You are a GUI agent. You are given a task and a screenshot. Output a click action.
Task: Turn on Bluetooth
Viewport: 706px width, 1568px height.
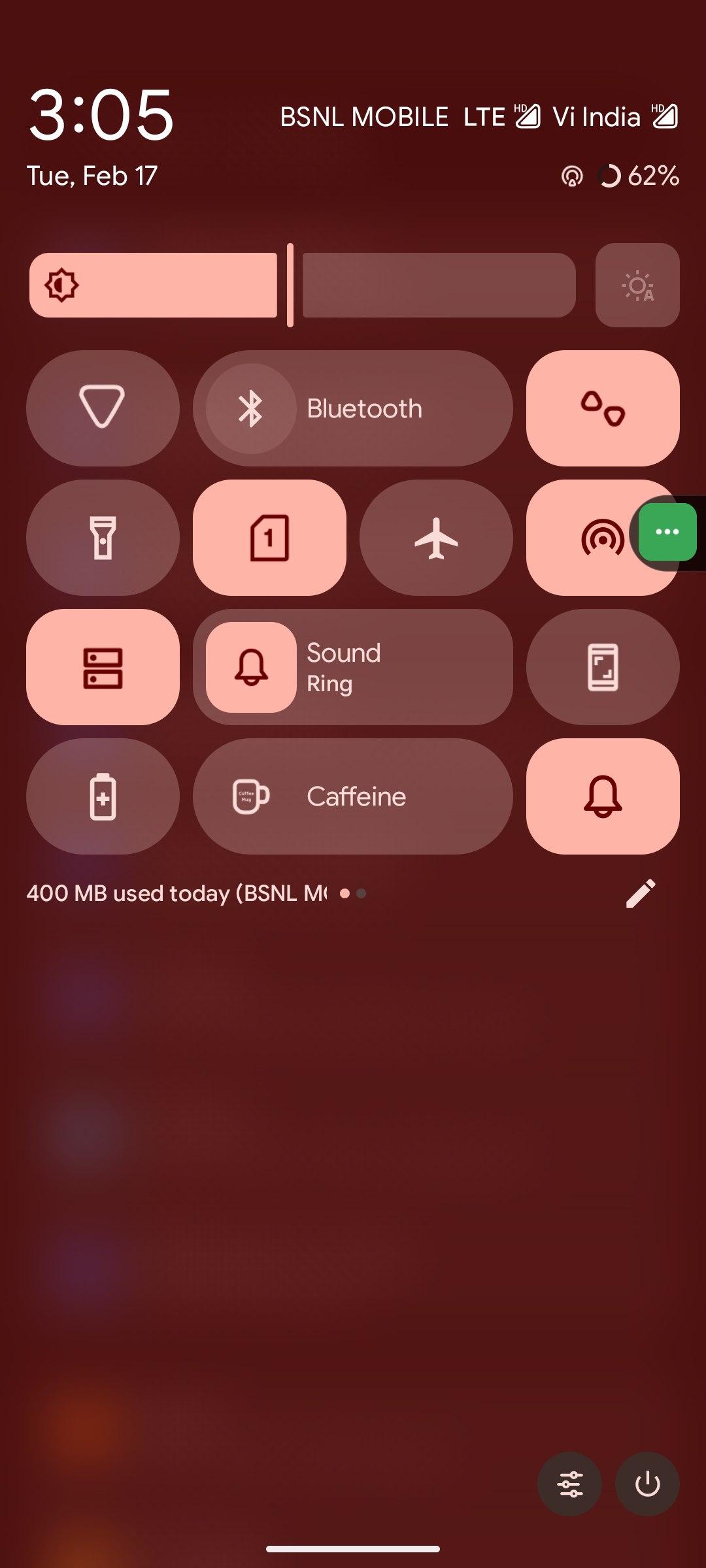(x=353, y=408)
